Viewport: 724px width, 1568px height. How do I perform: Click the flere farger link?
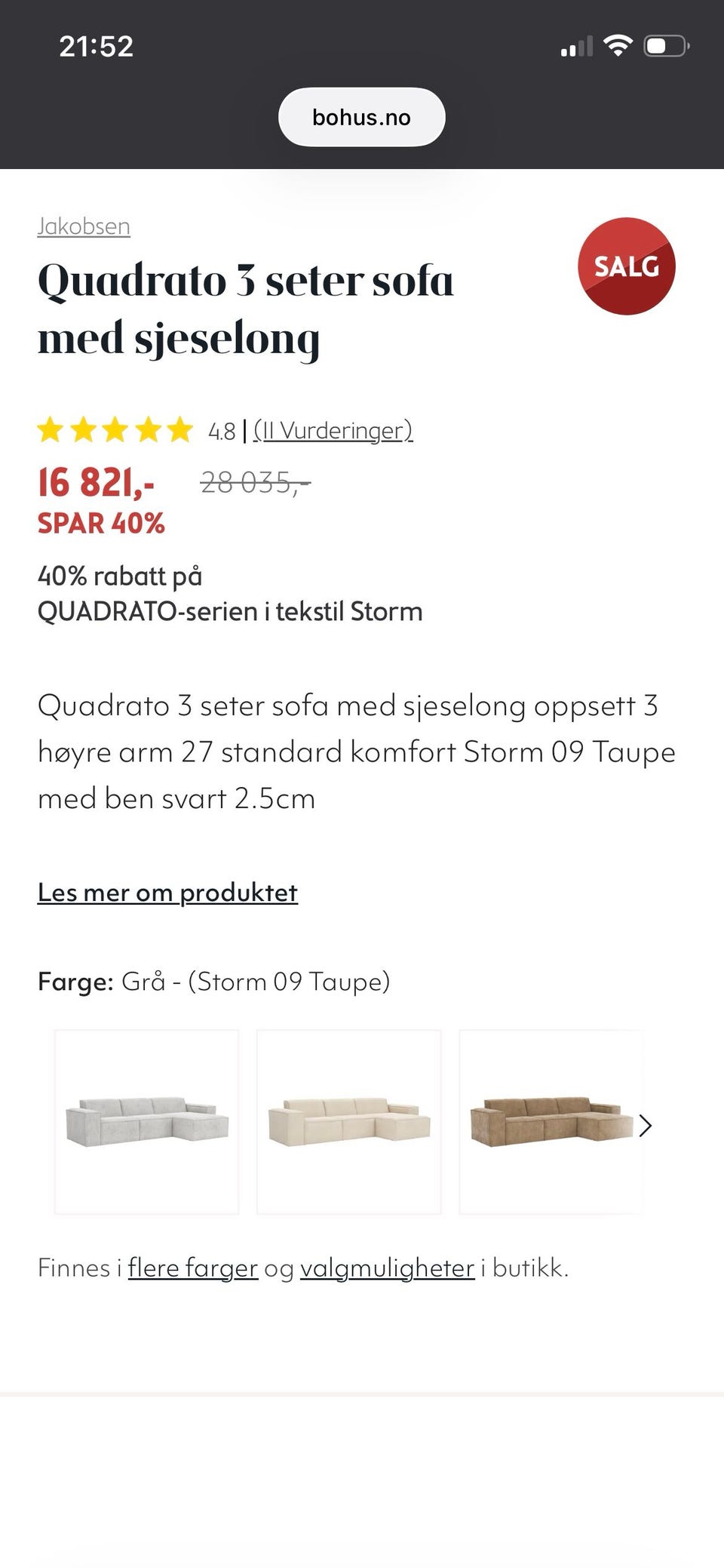pos(192,1268)
